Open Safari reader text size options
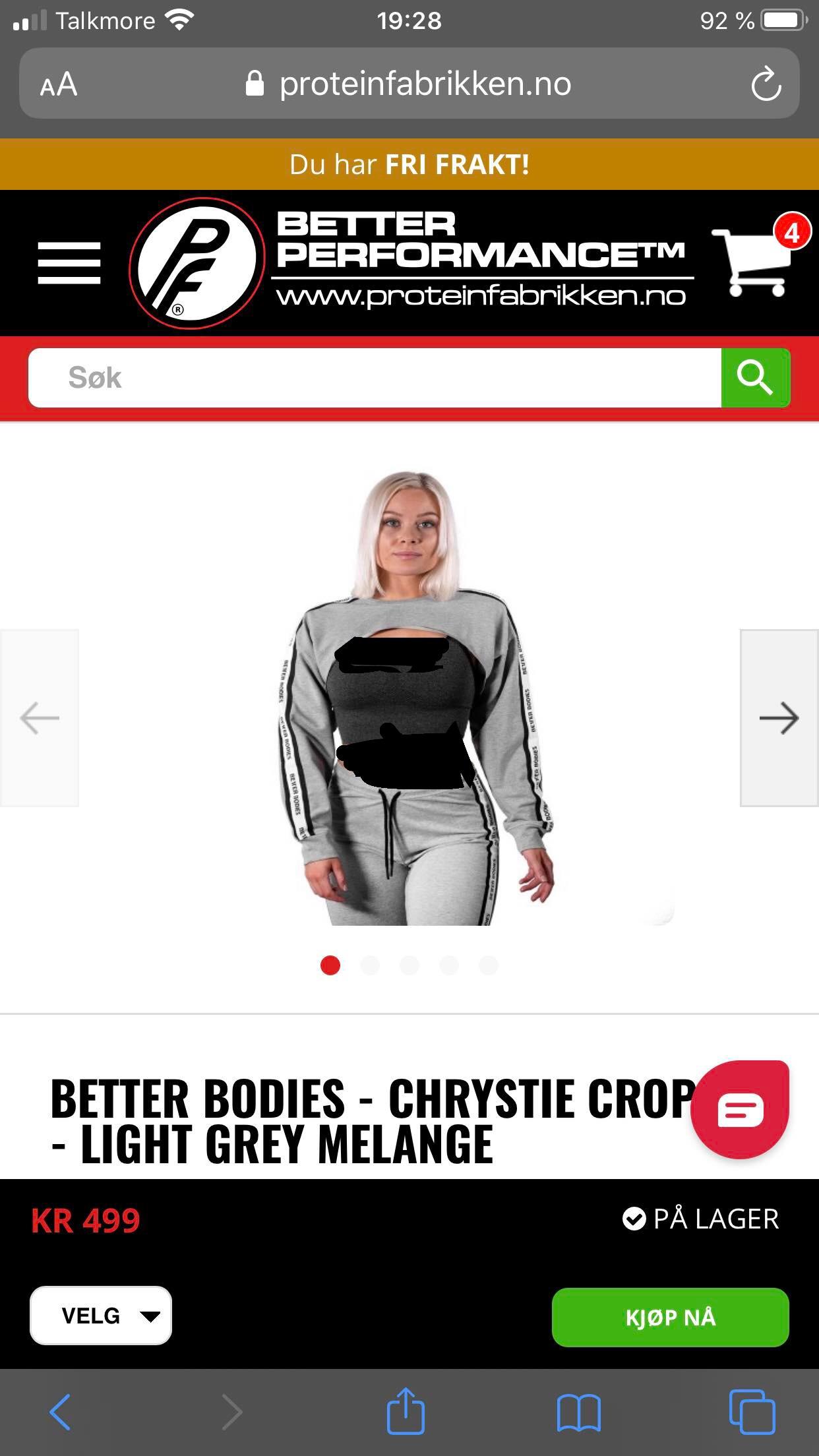This screenshot has width=819, height=1456. point(58,84)
